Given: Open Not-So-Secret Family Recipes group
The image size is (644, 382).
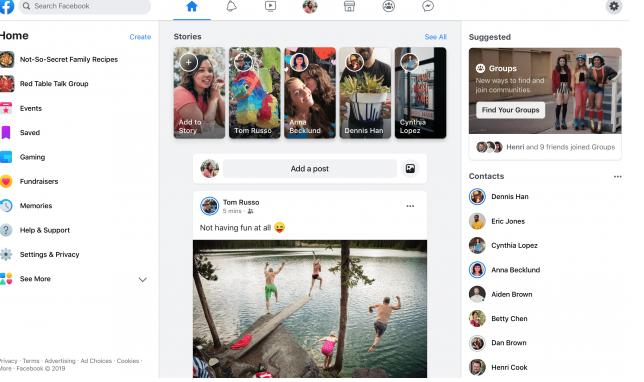Looking at the screenshot, I should click(x=69, y=60).
